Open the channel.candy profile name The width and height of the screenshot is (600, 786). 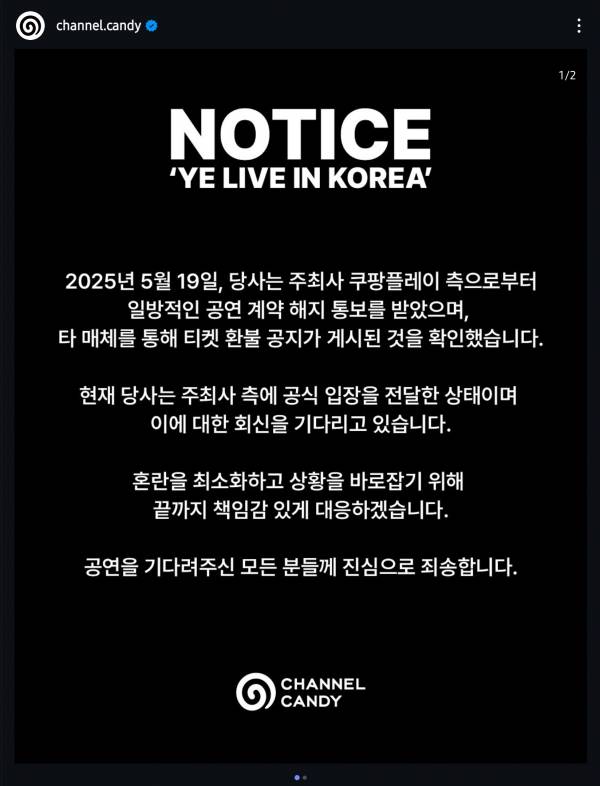98,25
